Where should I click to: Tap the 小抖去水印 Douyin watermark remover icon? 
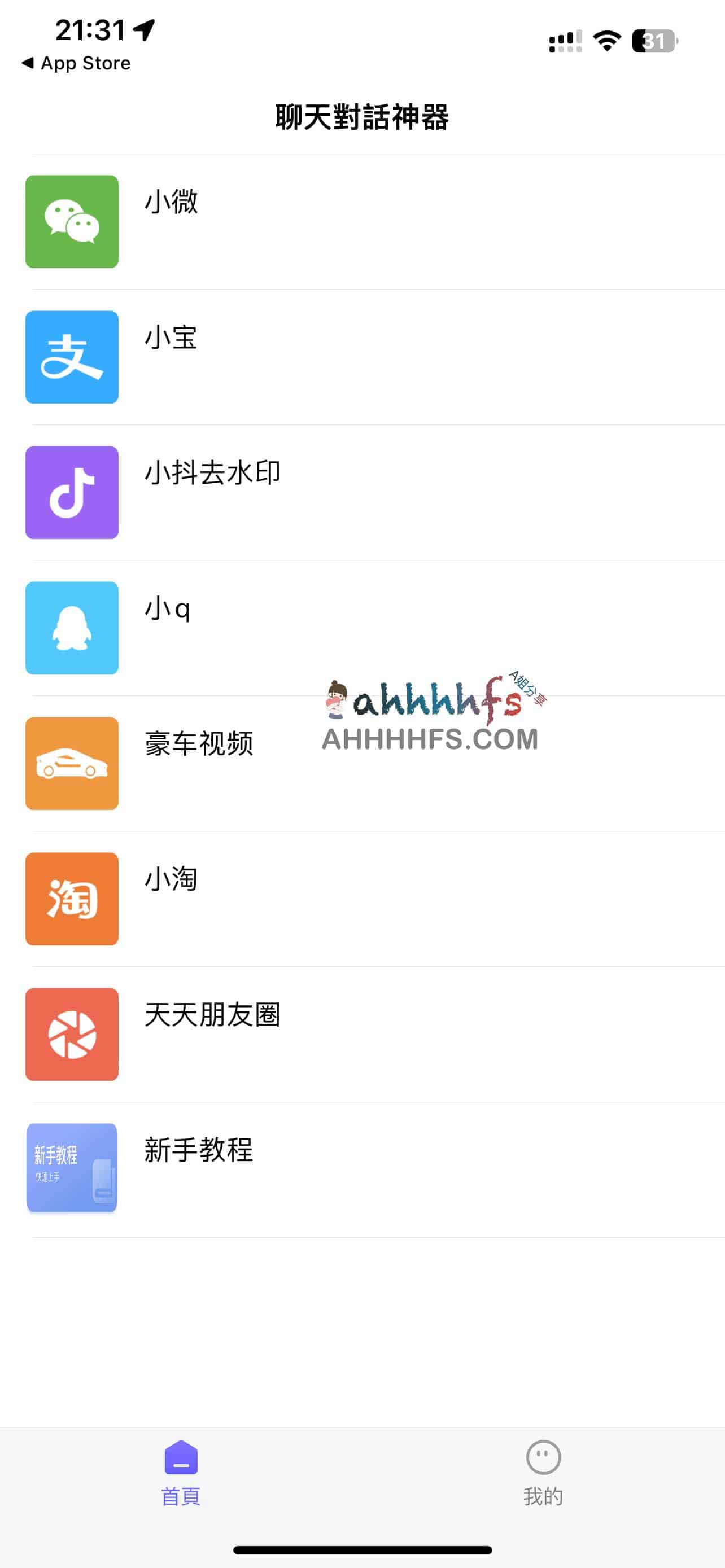click(72, 493)
